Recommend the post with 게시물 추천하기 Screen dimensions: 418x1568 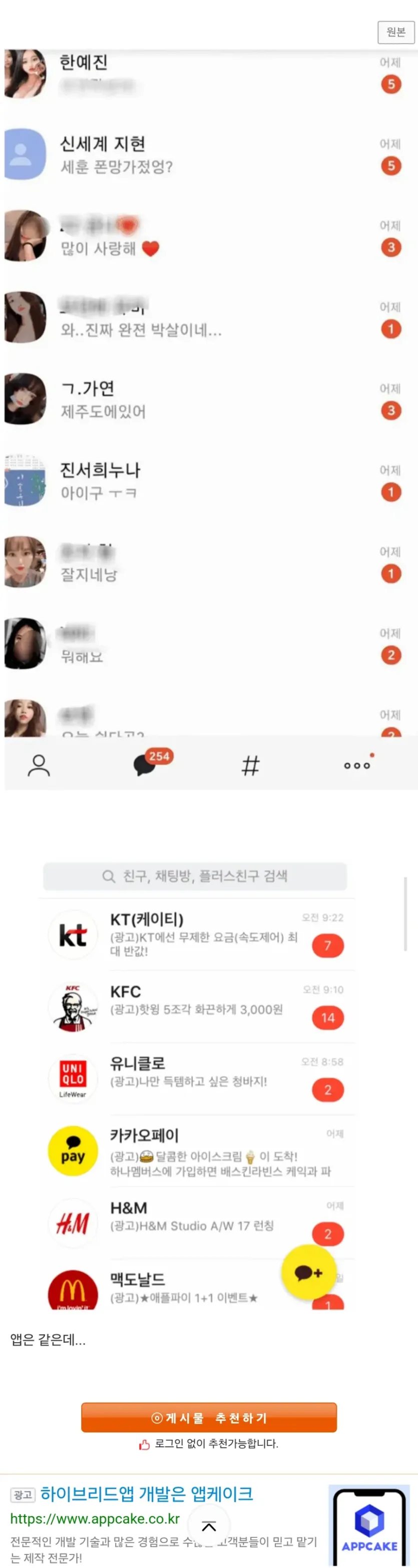click(209, 1418)
